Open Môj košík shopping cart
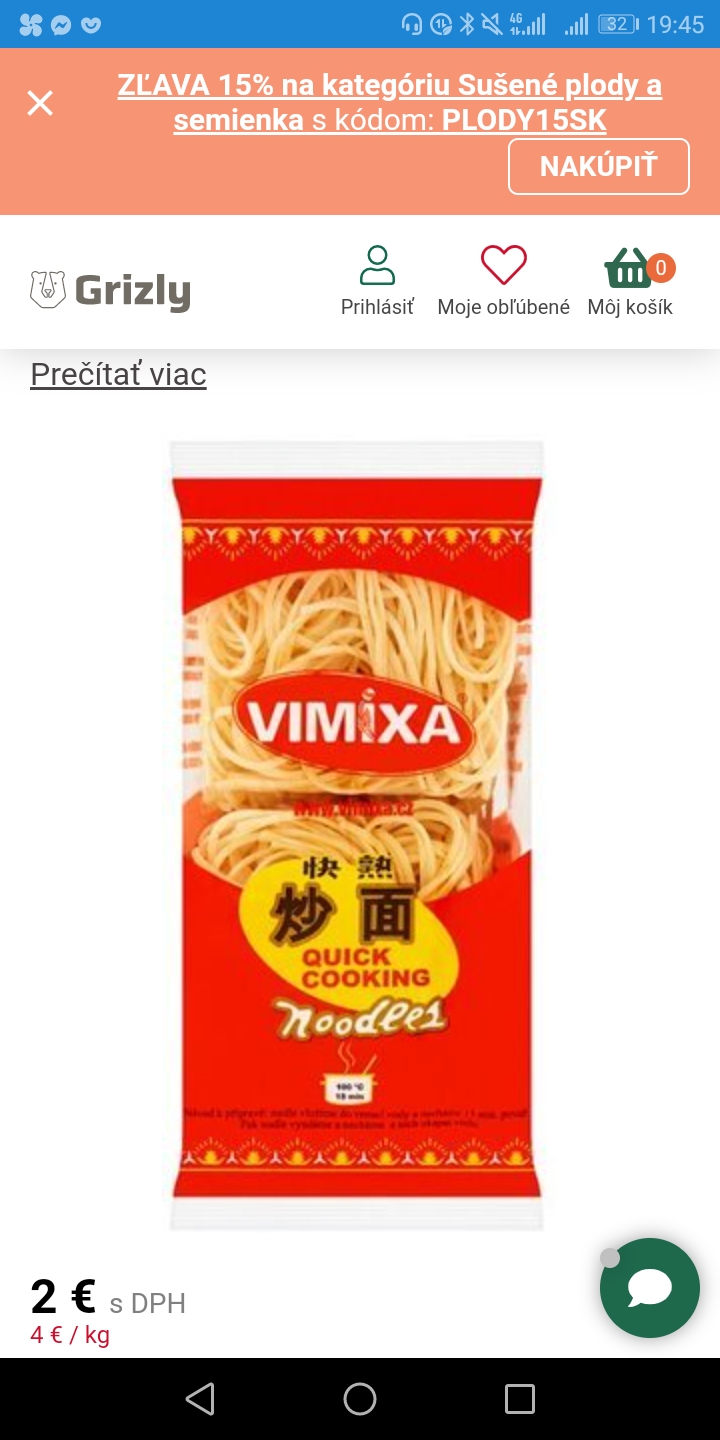This screenshot has width=720, height=1440. (x=630, y=281)
